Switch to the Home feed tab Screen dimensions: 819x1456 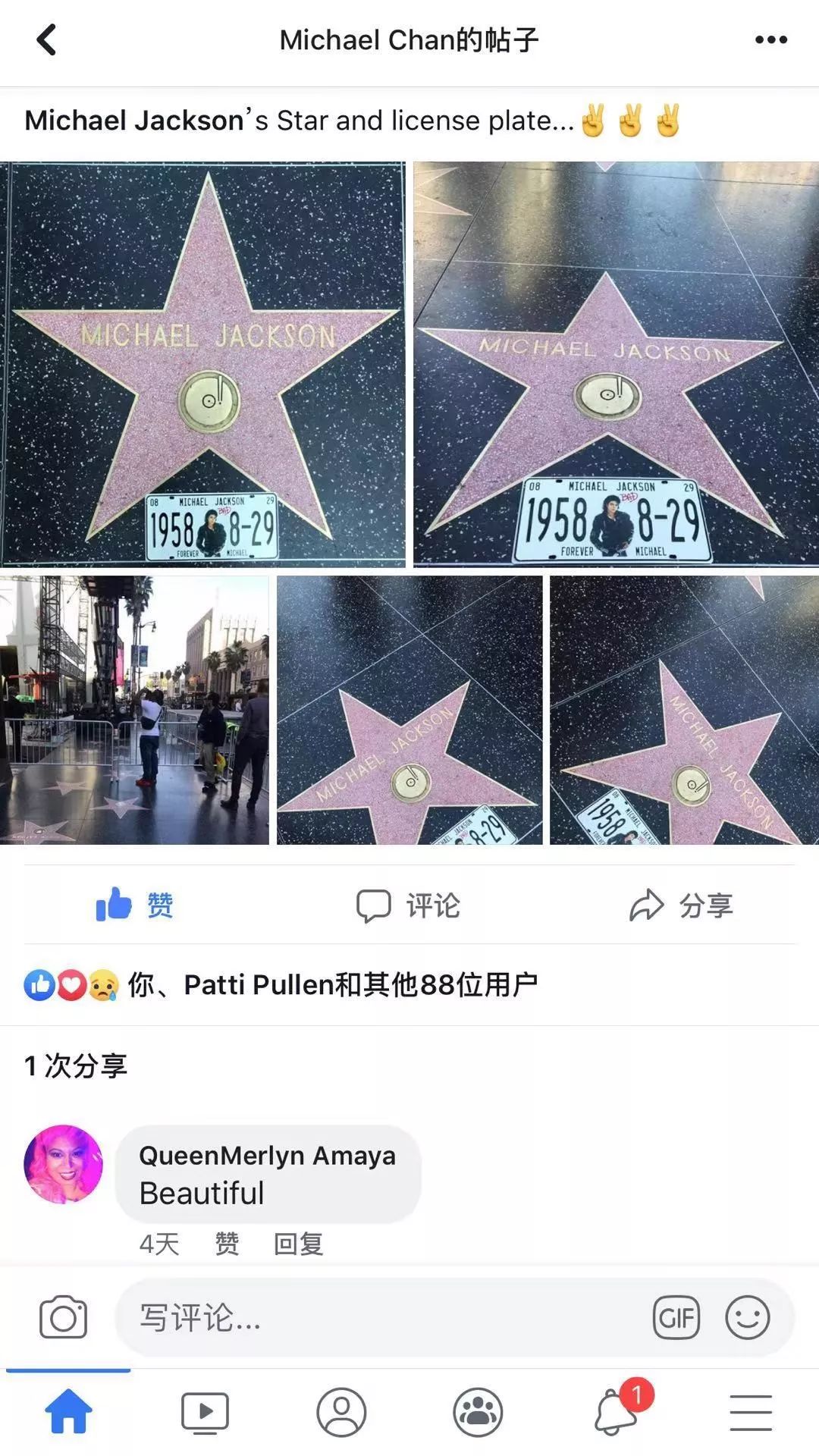[x=68, y=1412]
